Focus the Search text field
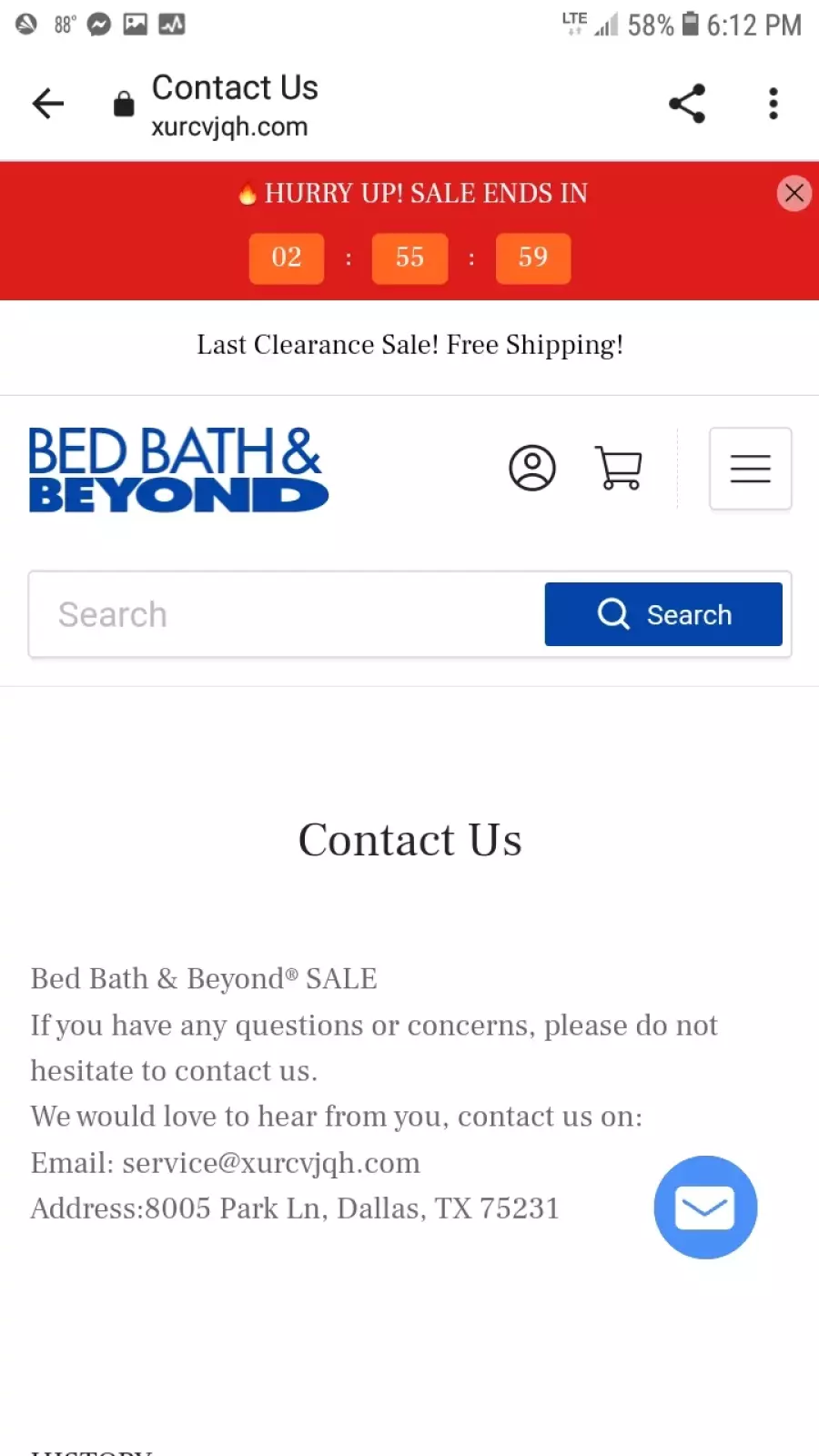The image size is (819, 1456). click(287, 614)
